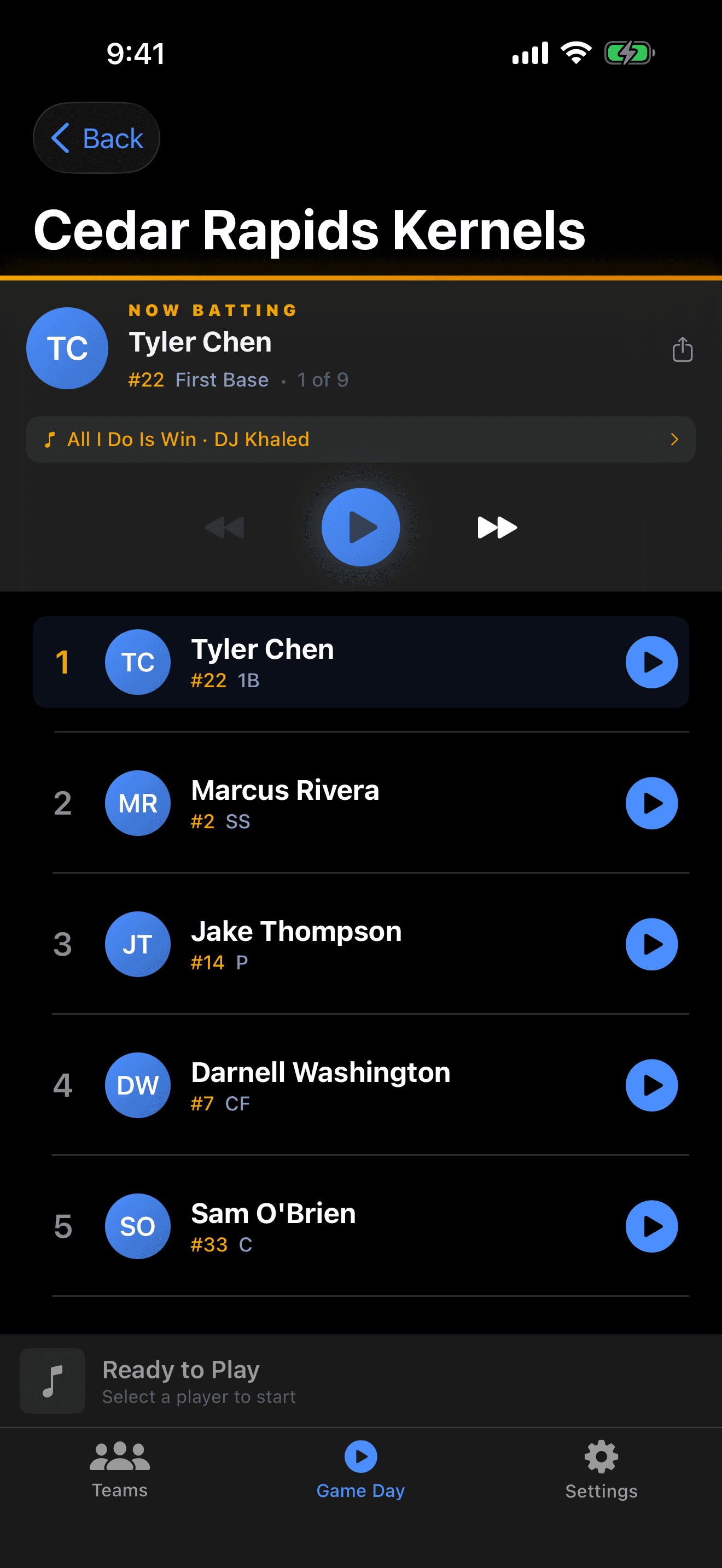
Task: Skip forward in the current song
Action: 496,527
